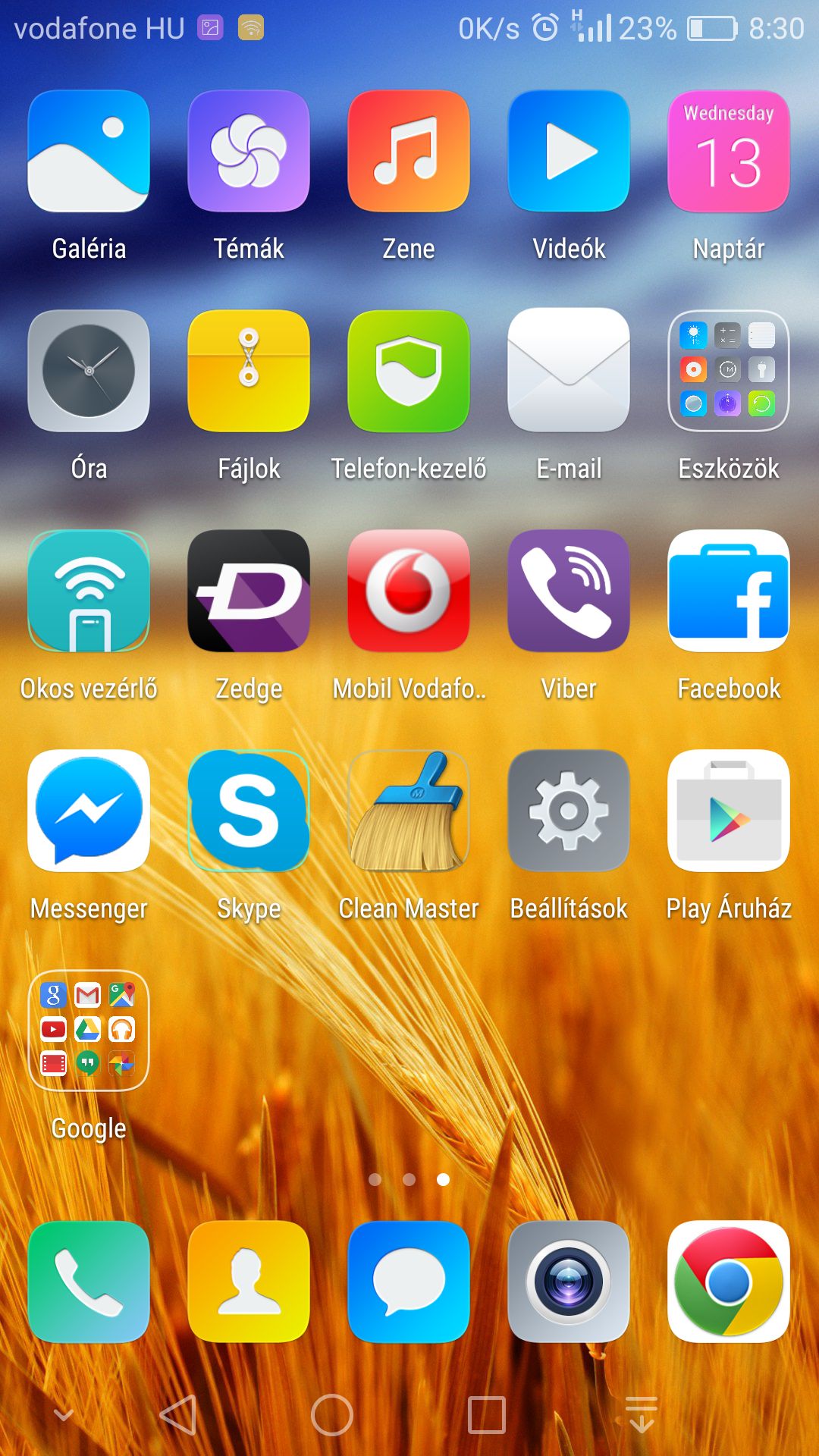Expand the Eszközök folder
The width and height of the screenshot is (819, 1456).
[x=729, y=371]
